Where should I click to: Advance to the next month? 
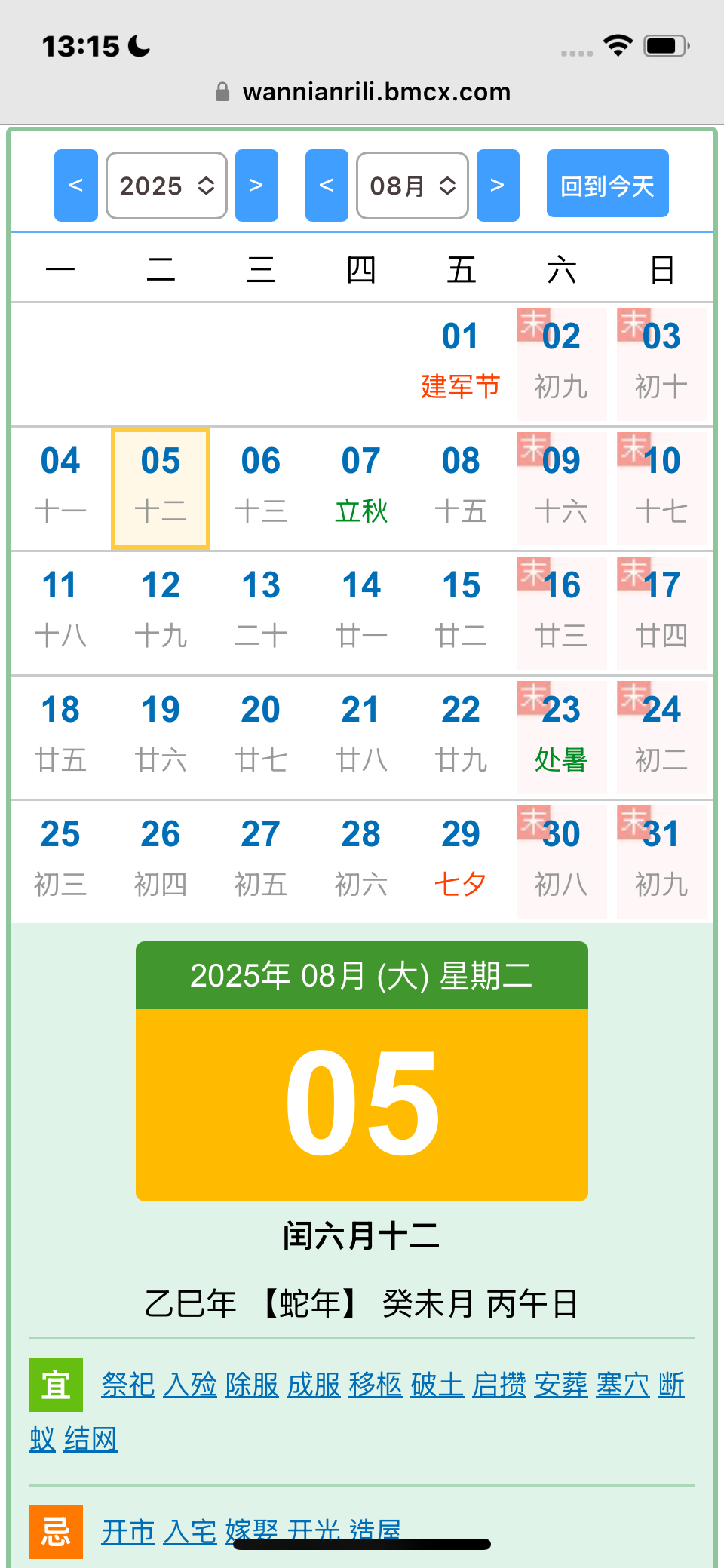(x=498, y=186)
